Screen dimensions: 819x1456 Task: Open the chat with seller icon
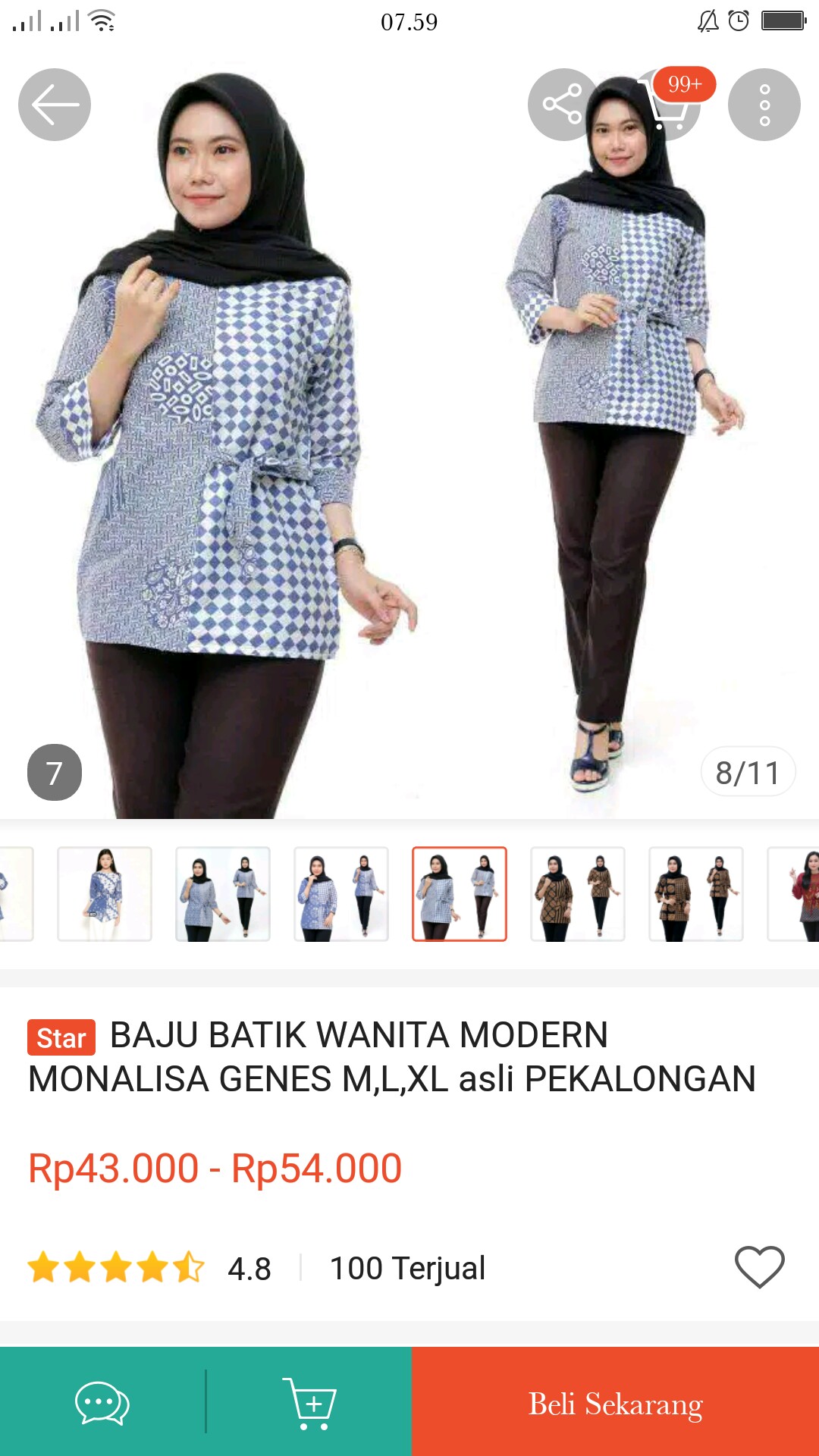[101, 1402]
